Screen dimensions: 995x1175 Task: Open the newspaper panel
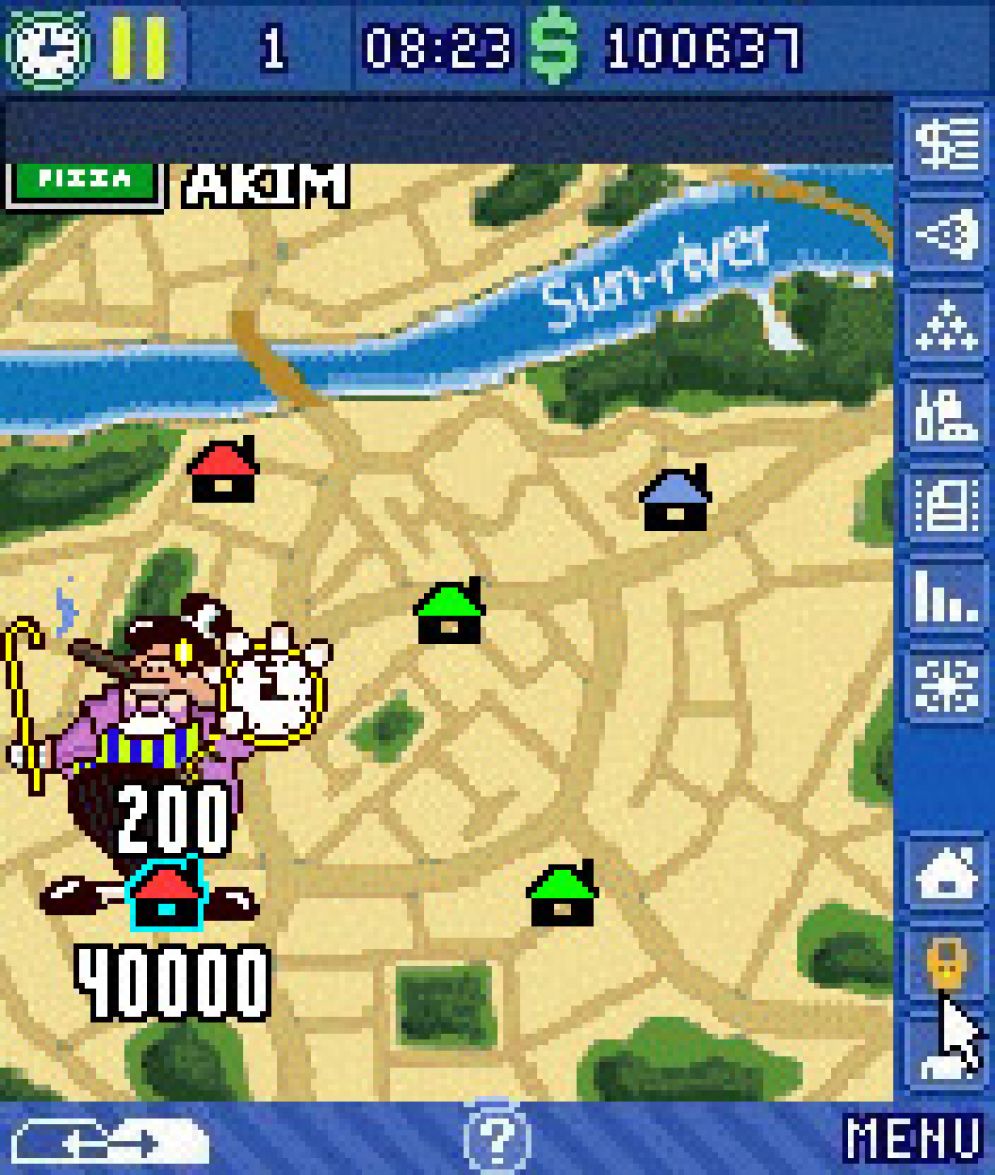pyautogui.click(x=945, y=506)
